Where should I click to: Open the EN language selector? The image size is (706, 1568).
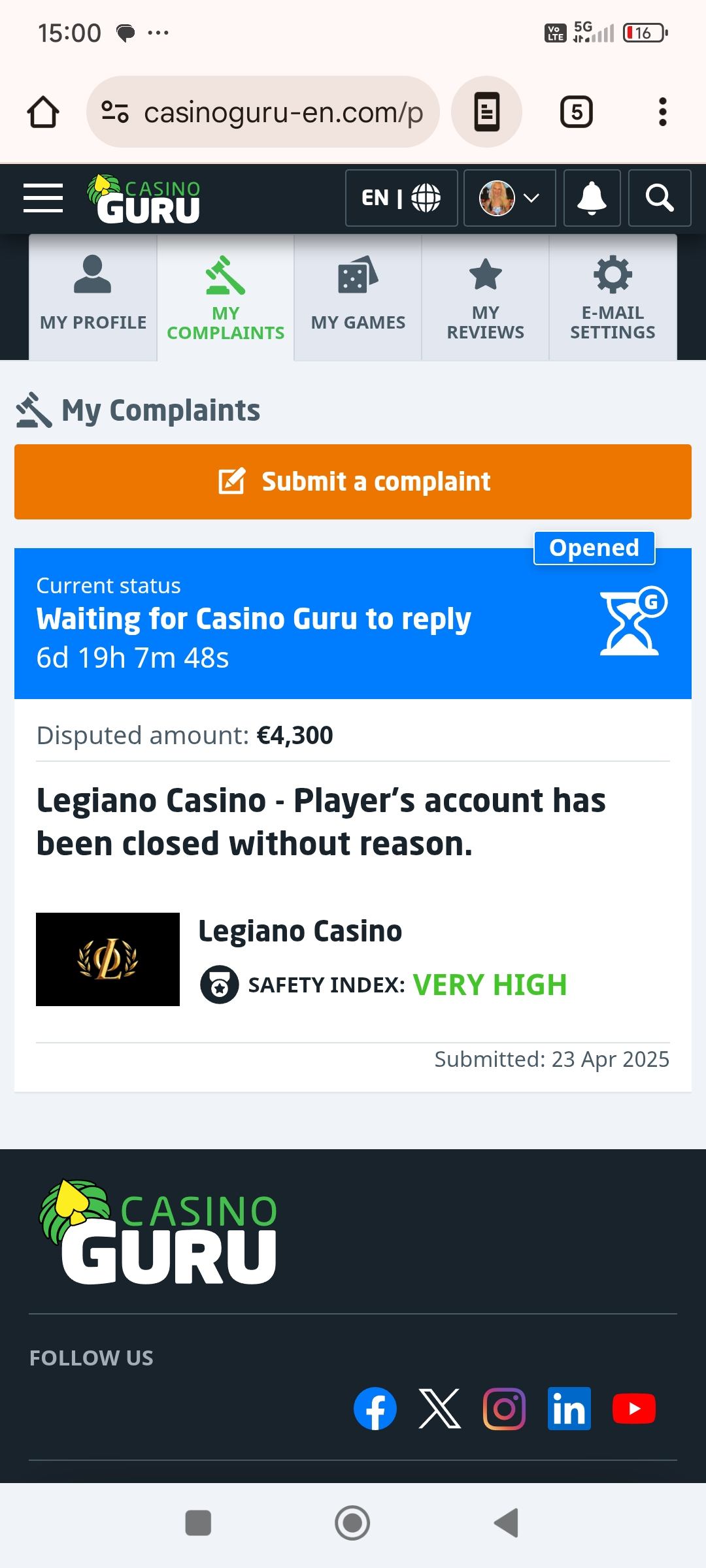pyautogui.click(x=401, y=198)
